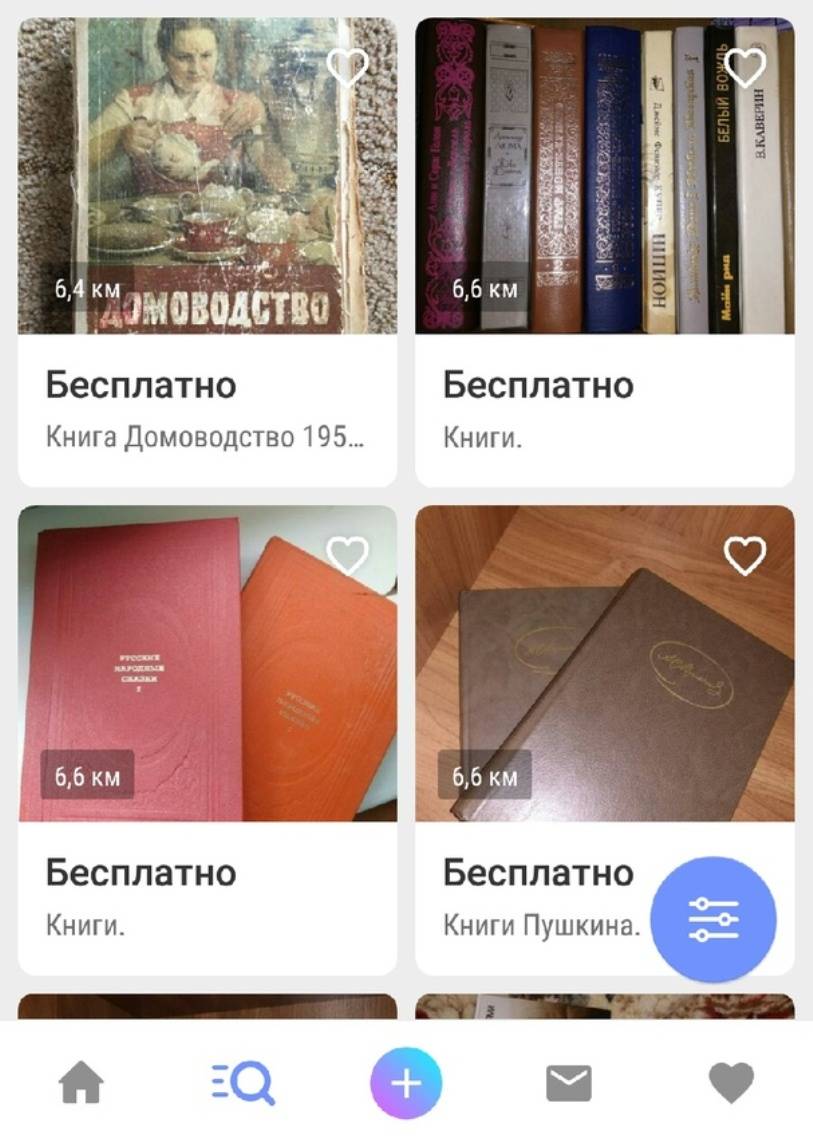Screen dimensions: 813x1146
Task: Go to the home tab
Action: [81, 1083]
